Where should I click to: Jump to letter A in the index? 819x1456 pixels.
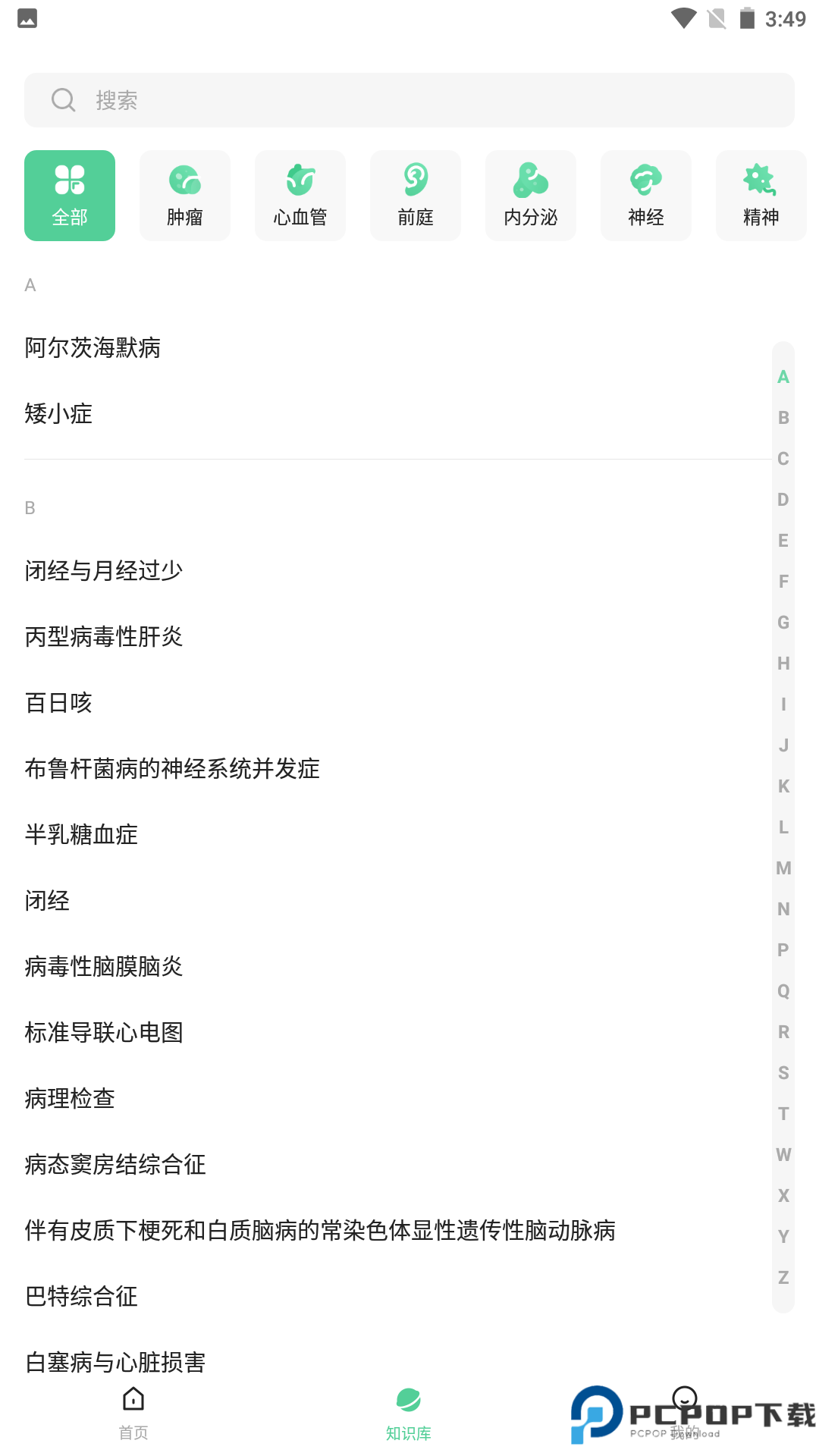pyautogui.click(x=782, y=376)
